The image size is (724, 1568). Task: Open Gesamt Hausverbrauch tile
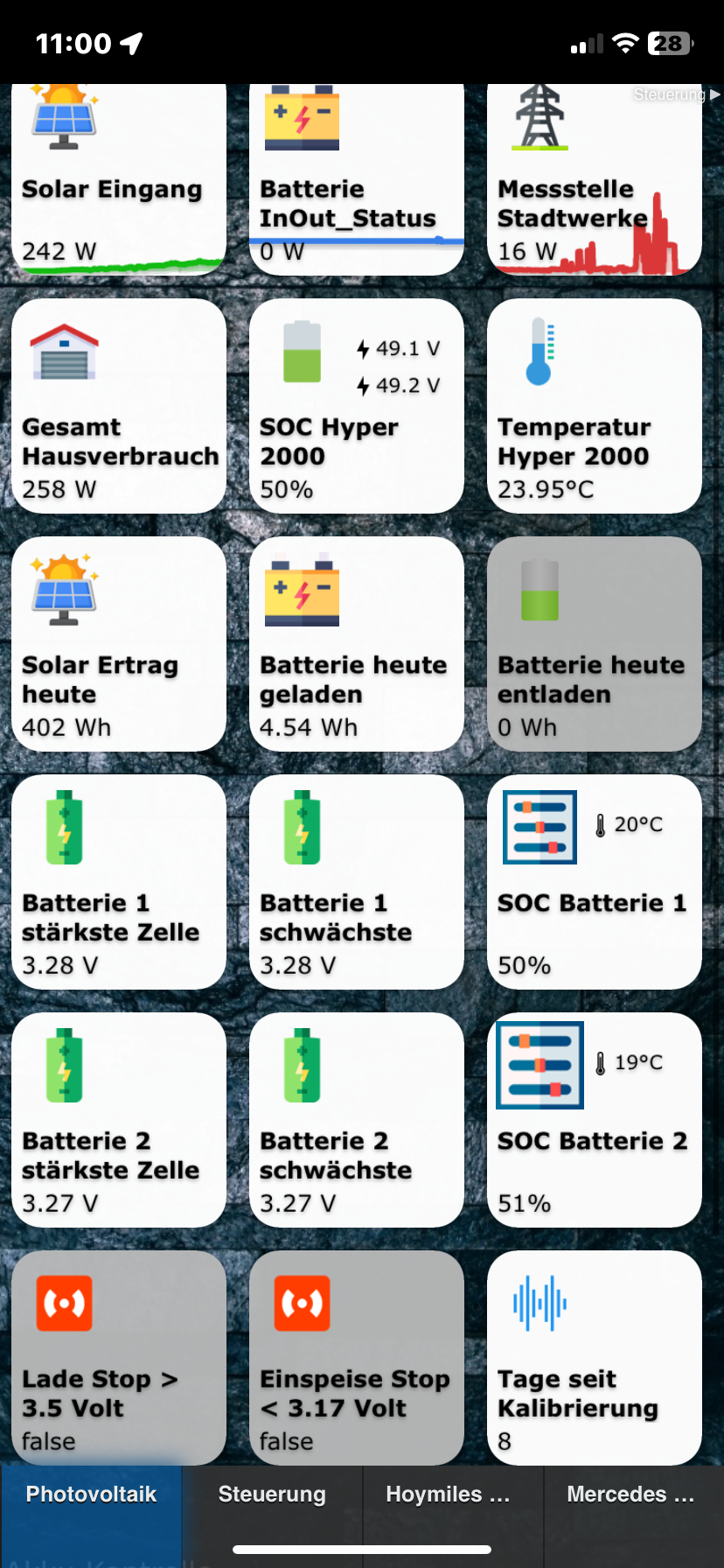(x=119, y=407)
